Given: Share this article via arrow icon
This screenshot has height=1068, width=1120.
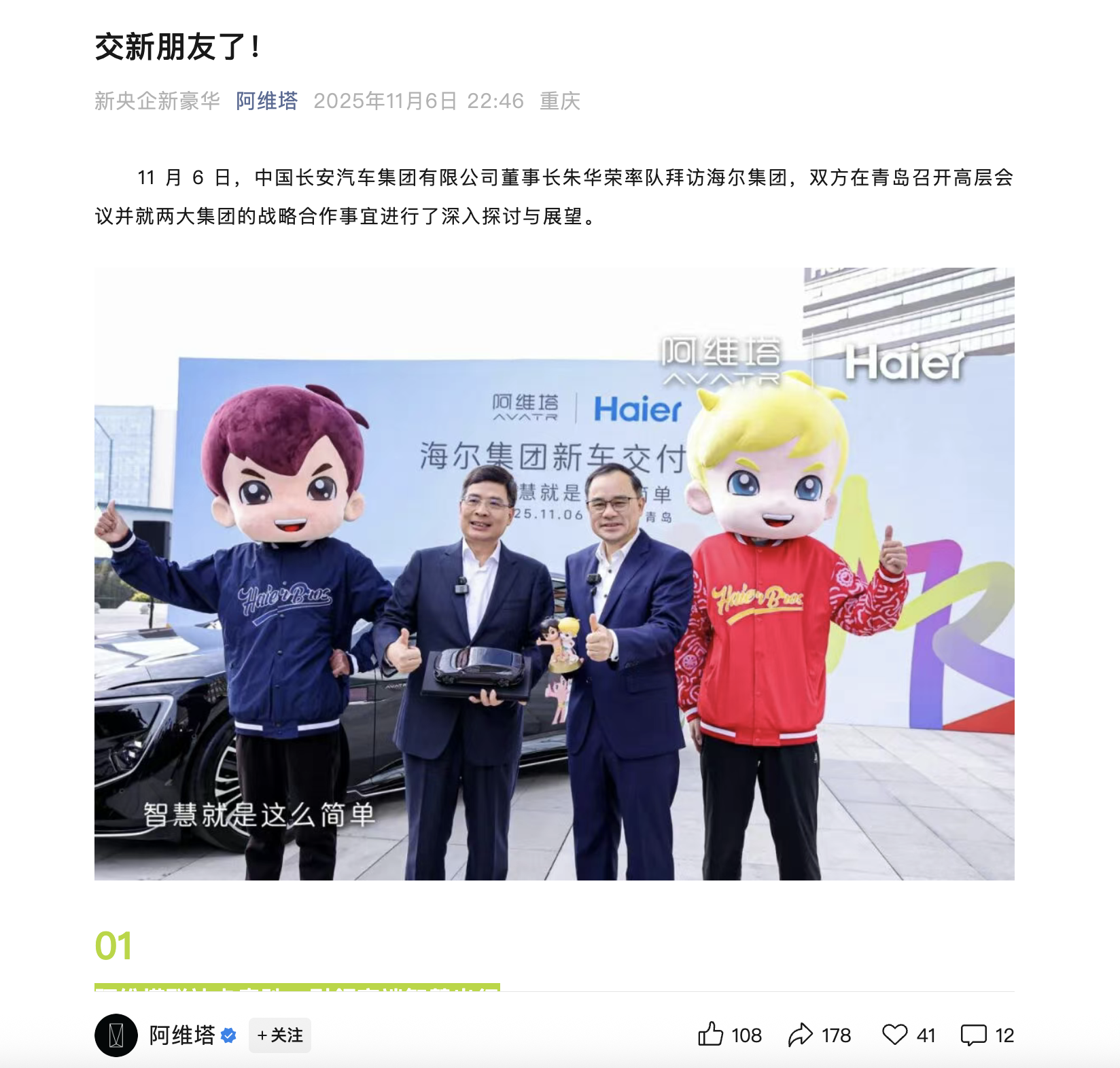Looking at the screenshot, I should click(x=800, y=1035).
